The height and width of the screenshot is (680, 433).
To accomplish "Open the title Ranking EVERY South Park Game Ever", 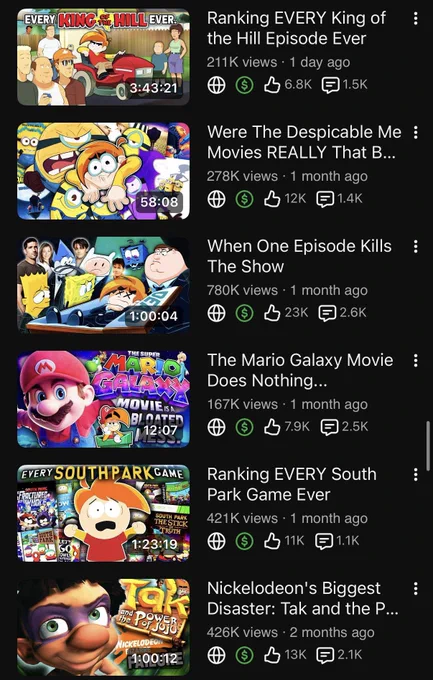I will point(292,484).
